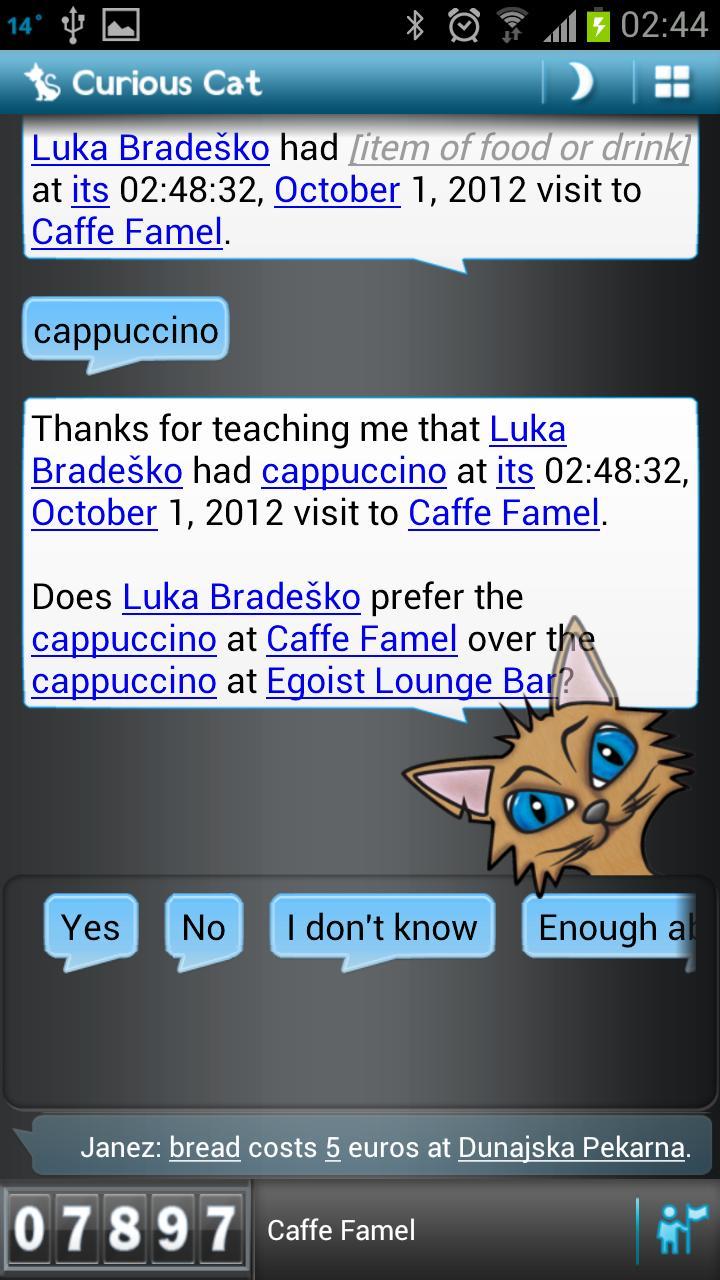
Task: Open the person with flag check-in icon
Action: (x=680, y=1229)
